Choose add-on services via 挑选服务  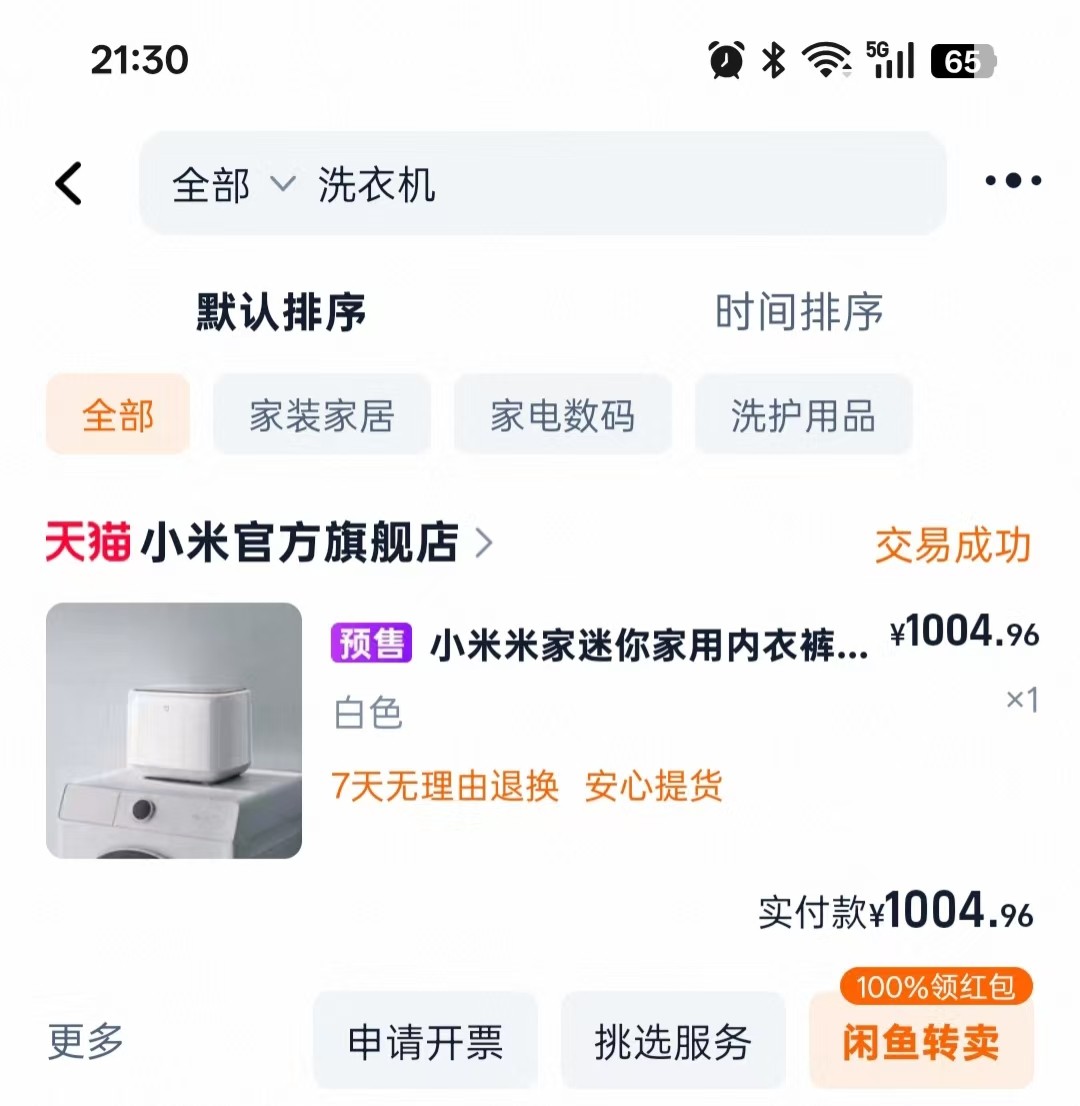(x=672, y=1042)
